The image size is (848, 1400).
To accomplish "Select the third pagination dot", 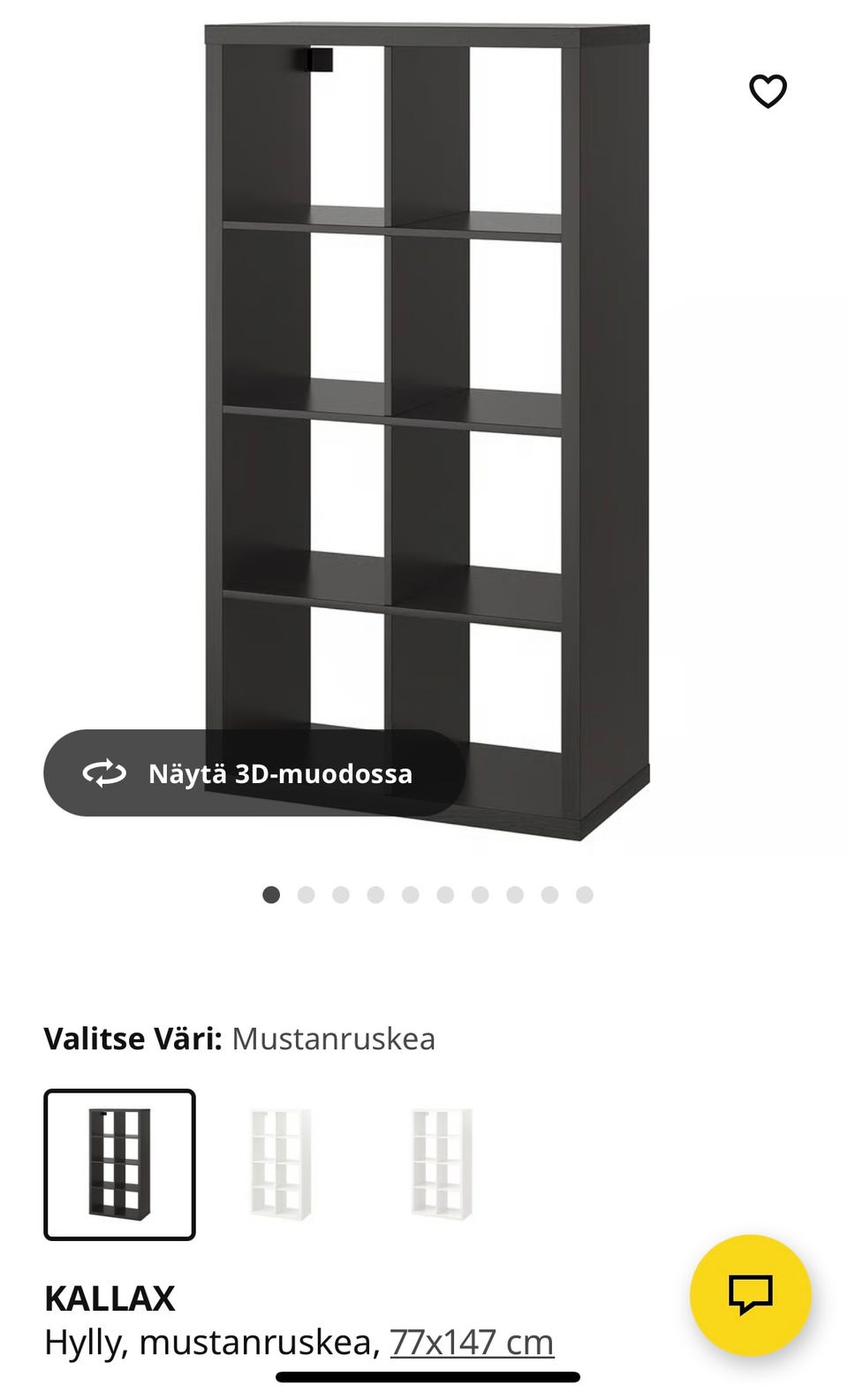I will (x=339, y=894).
